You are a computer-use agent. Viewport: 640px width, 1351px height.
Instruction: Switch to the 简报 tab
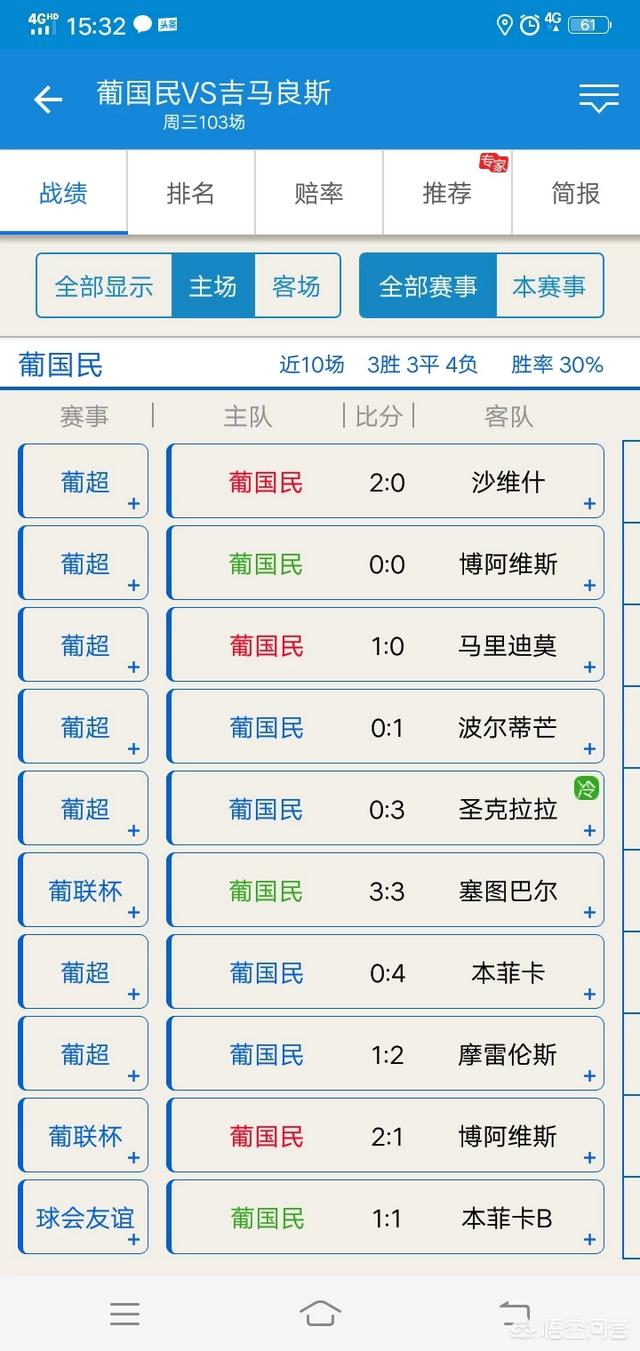pos(576,193)
